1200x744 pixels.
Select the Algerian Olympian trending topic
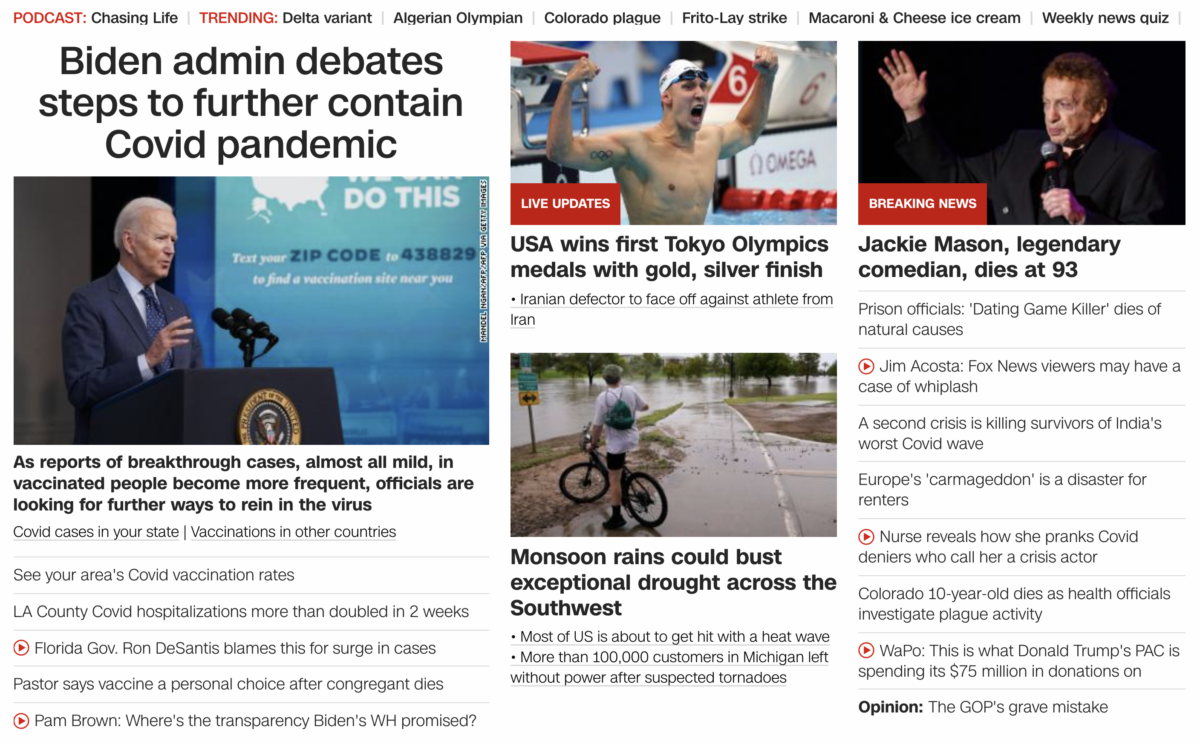(x=458, y=18)
